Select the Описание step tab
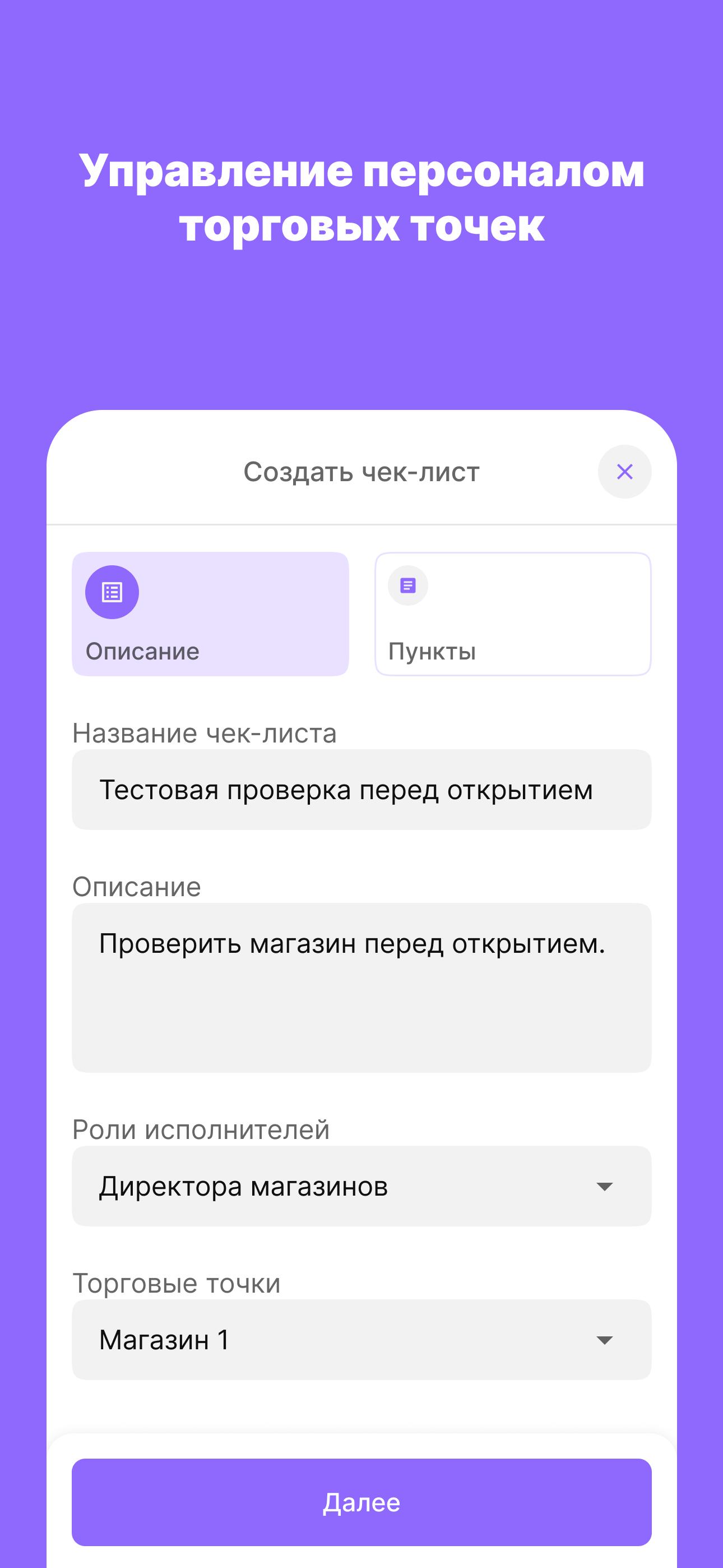Screen dimensions: 723x1568 pos(211,614)
